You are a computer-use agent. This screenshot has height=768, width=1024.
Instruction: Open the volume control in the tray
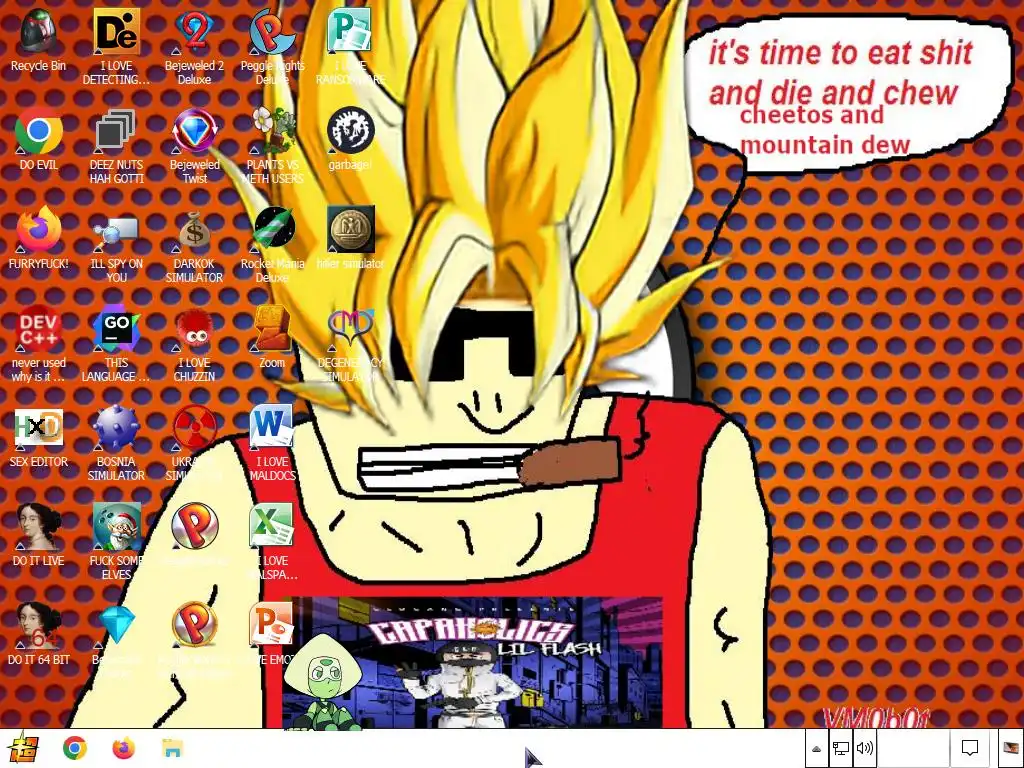coord(864,748)
